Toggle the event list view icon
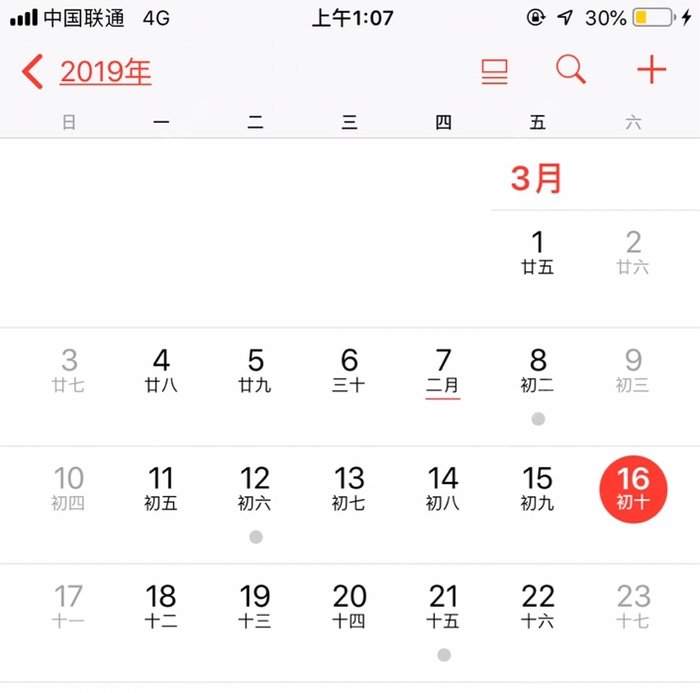The image size is (700, 693). pos(494,71)
